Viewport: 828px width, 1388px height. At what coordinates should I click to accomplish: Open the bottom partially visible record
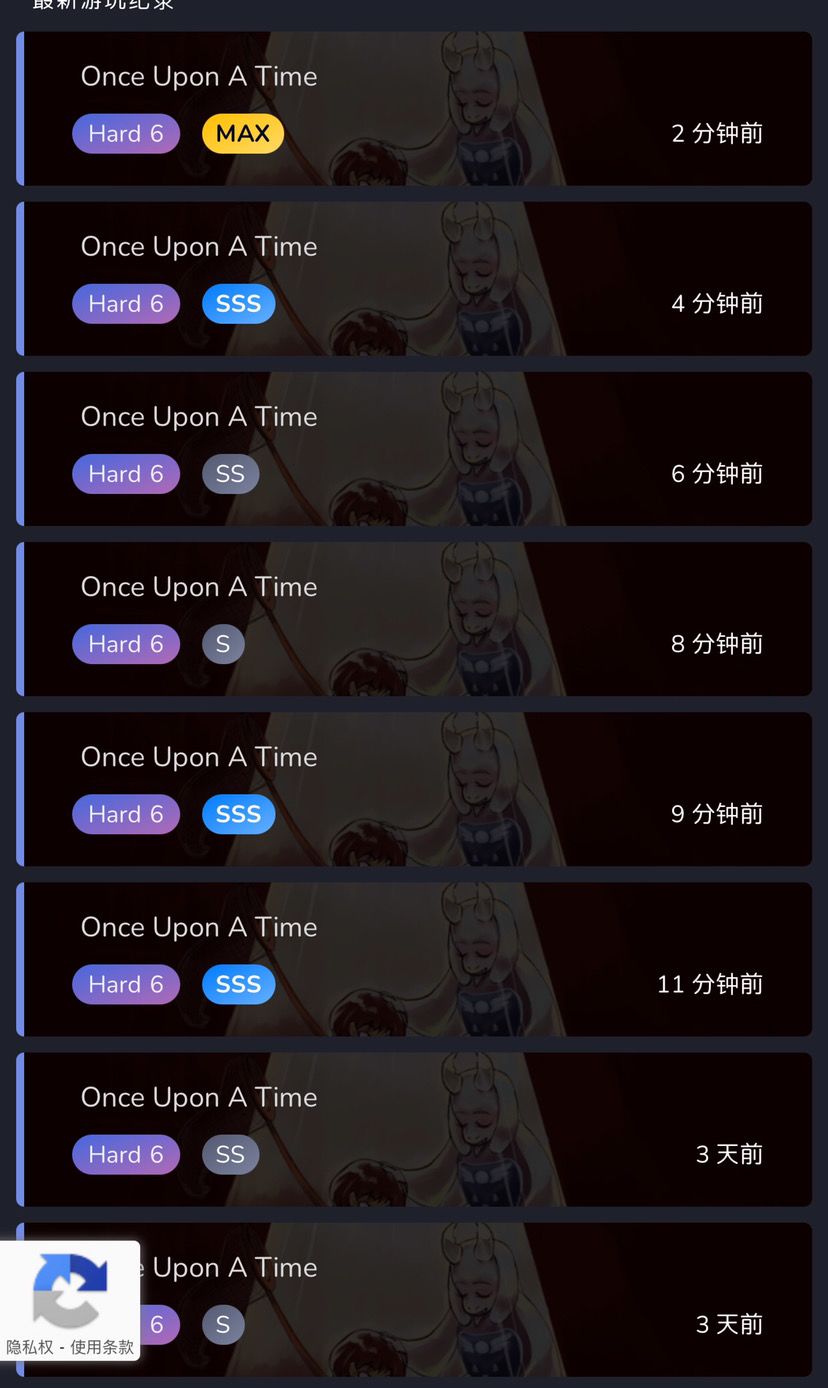pyautogui.click(x=500, y=1300)
